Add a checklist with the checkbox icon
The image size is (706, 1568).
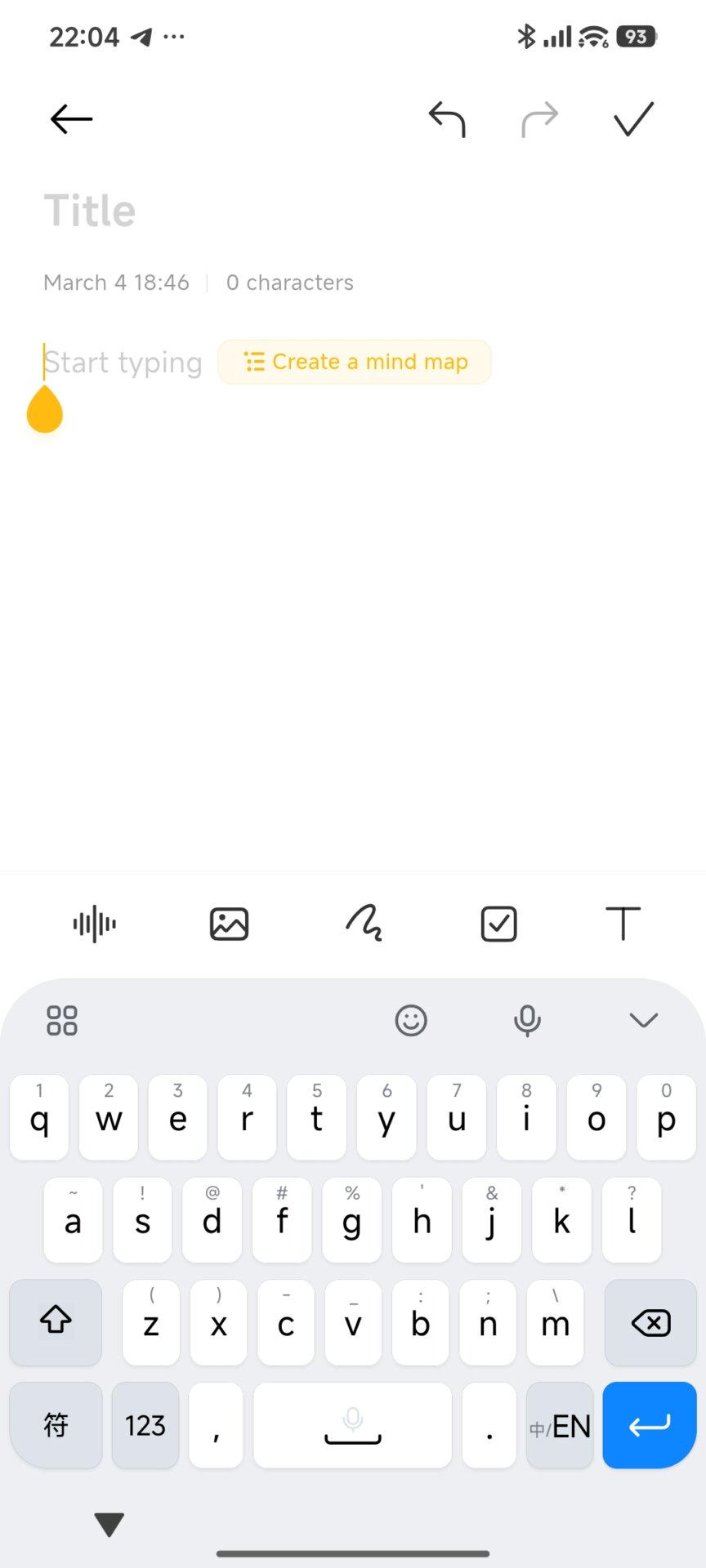[x=498, y=924]
